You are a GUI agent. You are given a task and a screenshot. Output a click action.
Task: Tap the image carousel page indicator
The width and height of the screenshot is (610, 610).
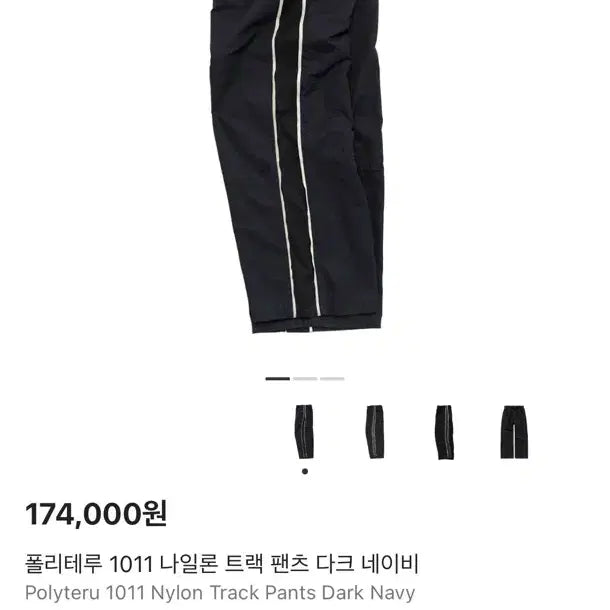click(x=305, y=379)
